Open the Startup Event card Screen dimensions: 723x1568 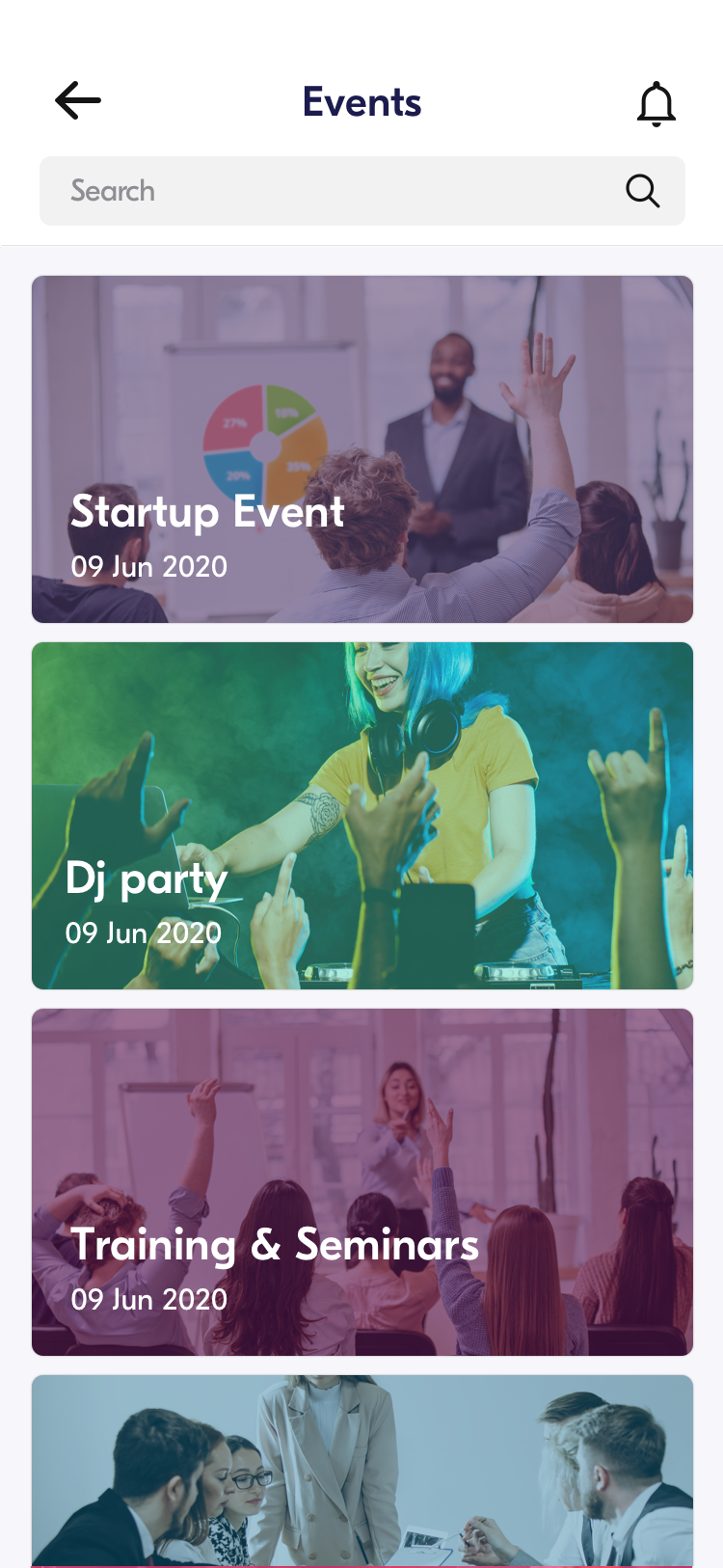[x=361, y=449]
